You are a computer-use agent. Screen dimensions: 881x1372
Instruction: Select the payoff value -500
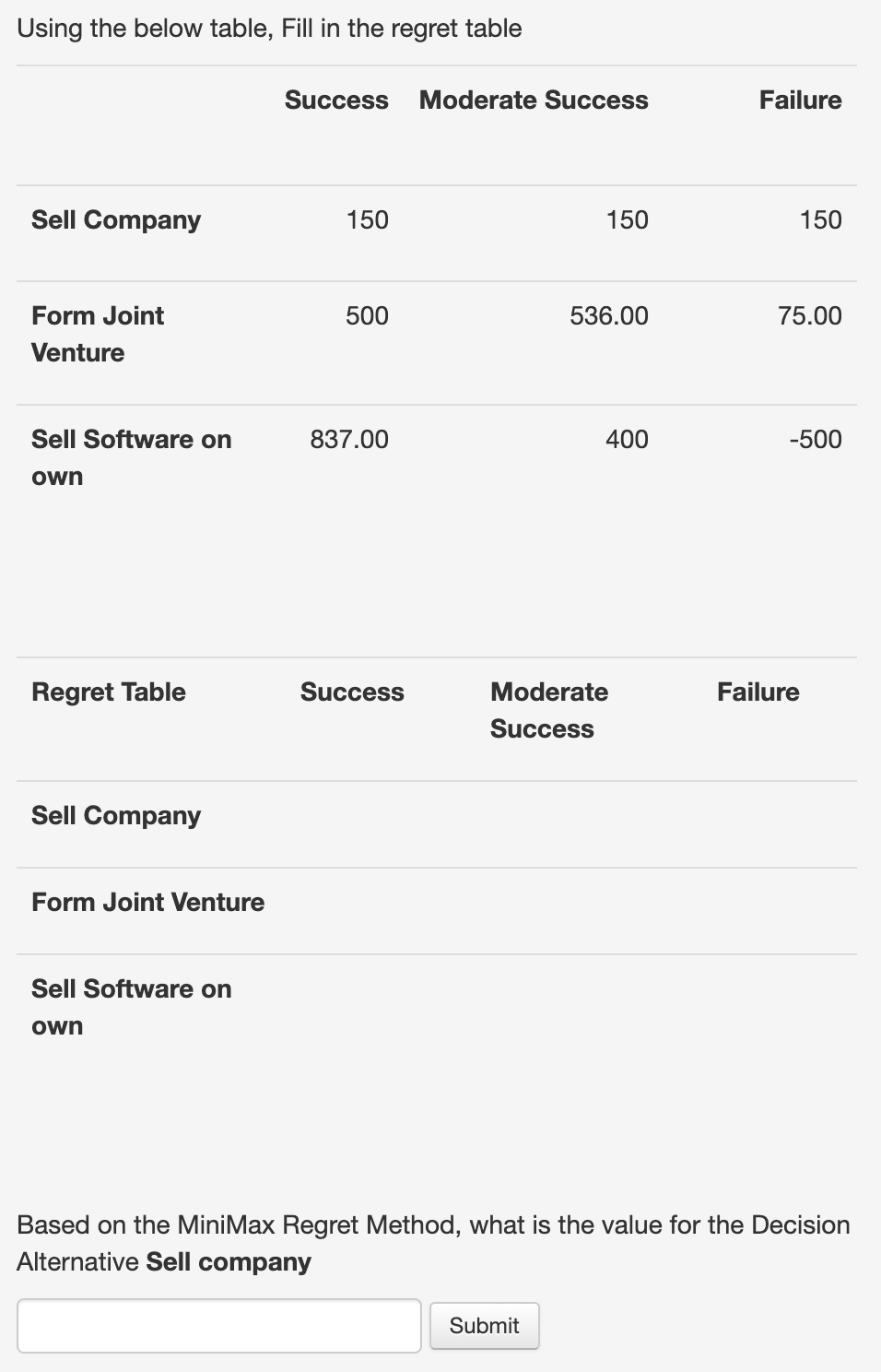pos(814,440)
